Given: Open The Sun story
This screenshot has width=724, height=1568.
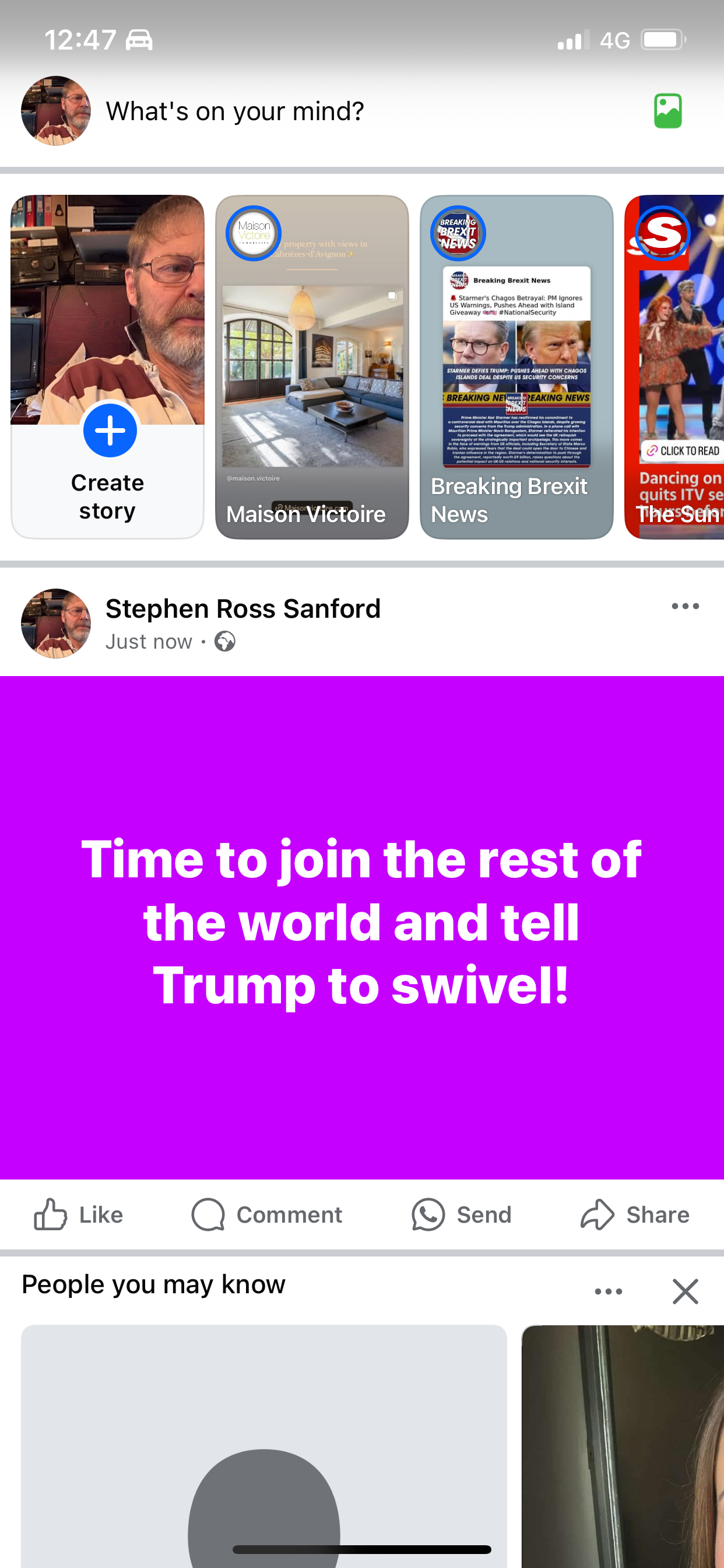Looking at the screenshot, I should [x=674, y=366].
